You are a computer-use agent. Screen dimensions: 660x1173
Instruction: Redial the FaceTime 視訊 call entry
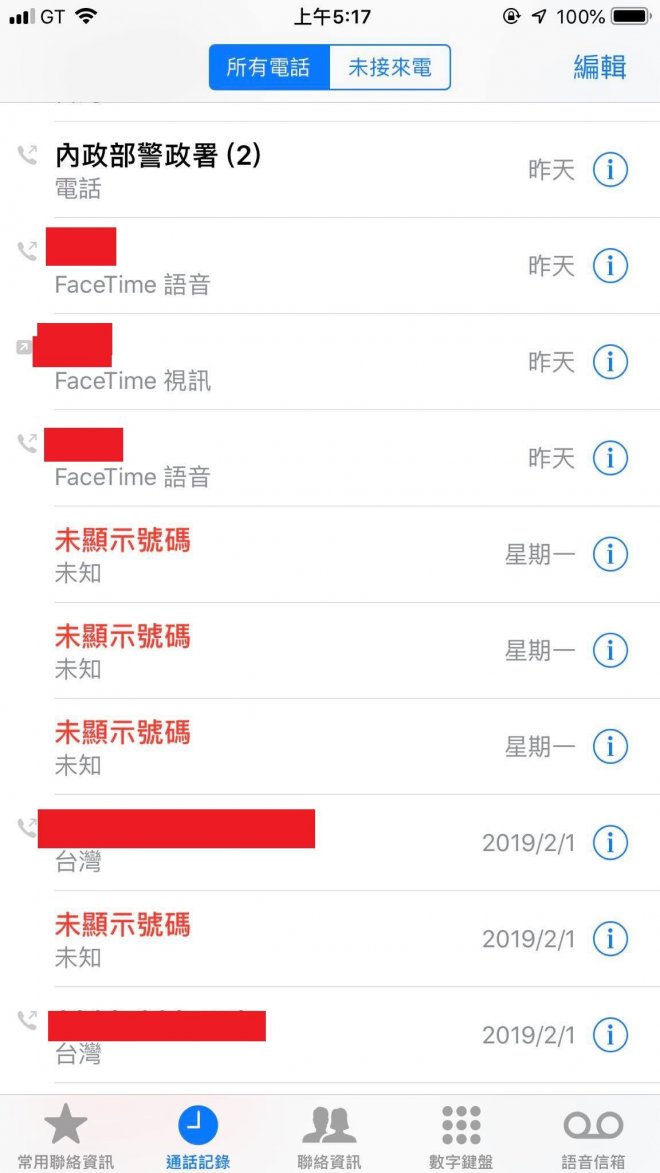(250, 362)
